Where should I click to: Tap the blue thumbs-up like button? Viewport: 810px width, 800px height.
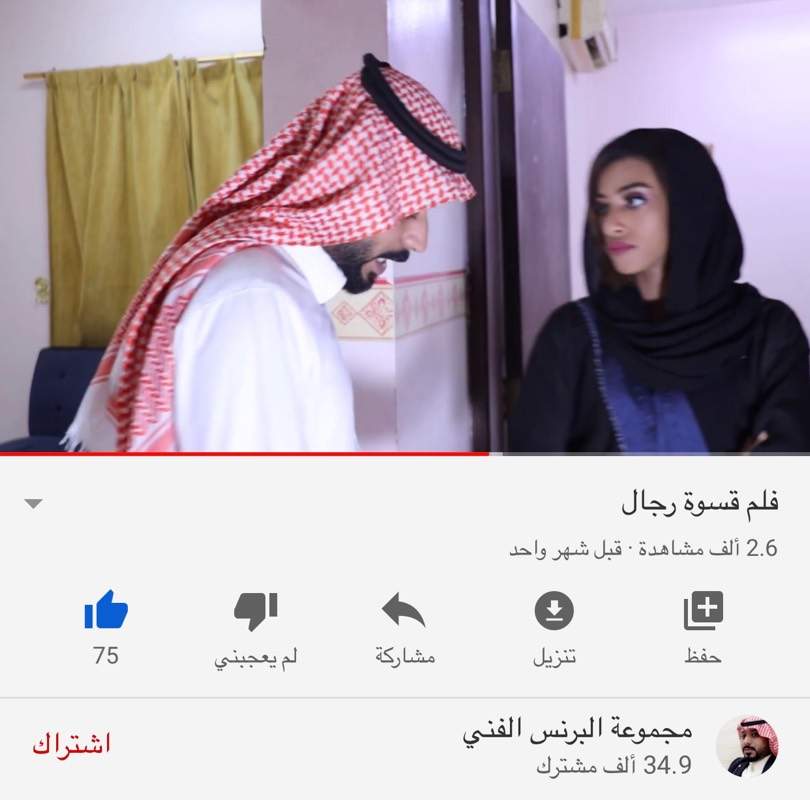click(106, 610)
